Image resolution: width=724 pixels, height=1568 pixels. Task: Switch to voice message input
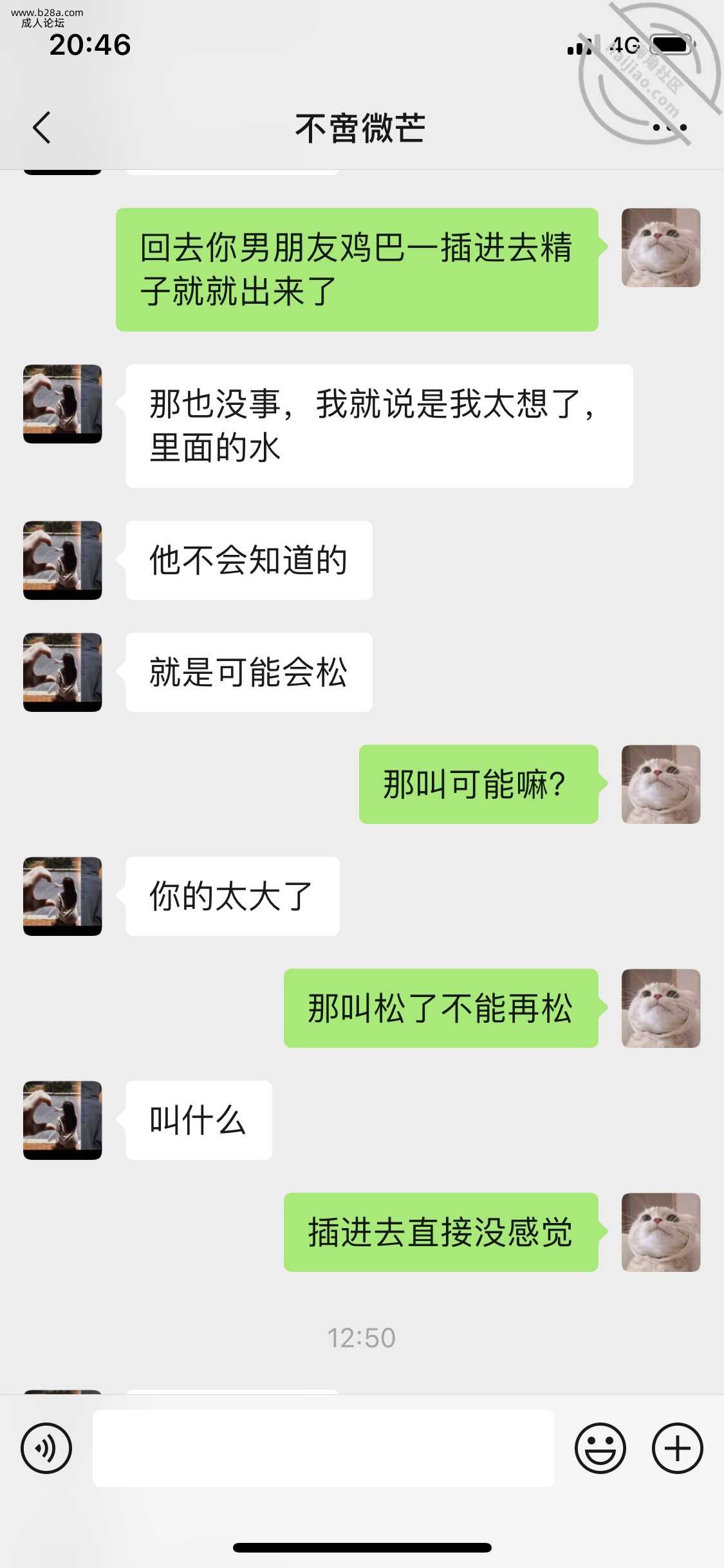(46, 1448)
